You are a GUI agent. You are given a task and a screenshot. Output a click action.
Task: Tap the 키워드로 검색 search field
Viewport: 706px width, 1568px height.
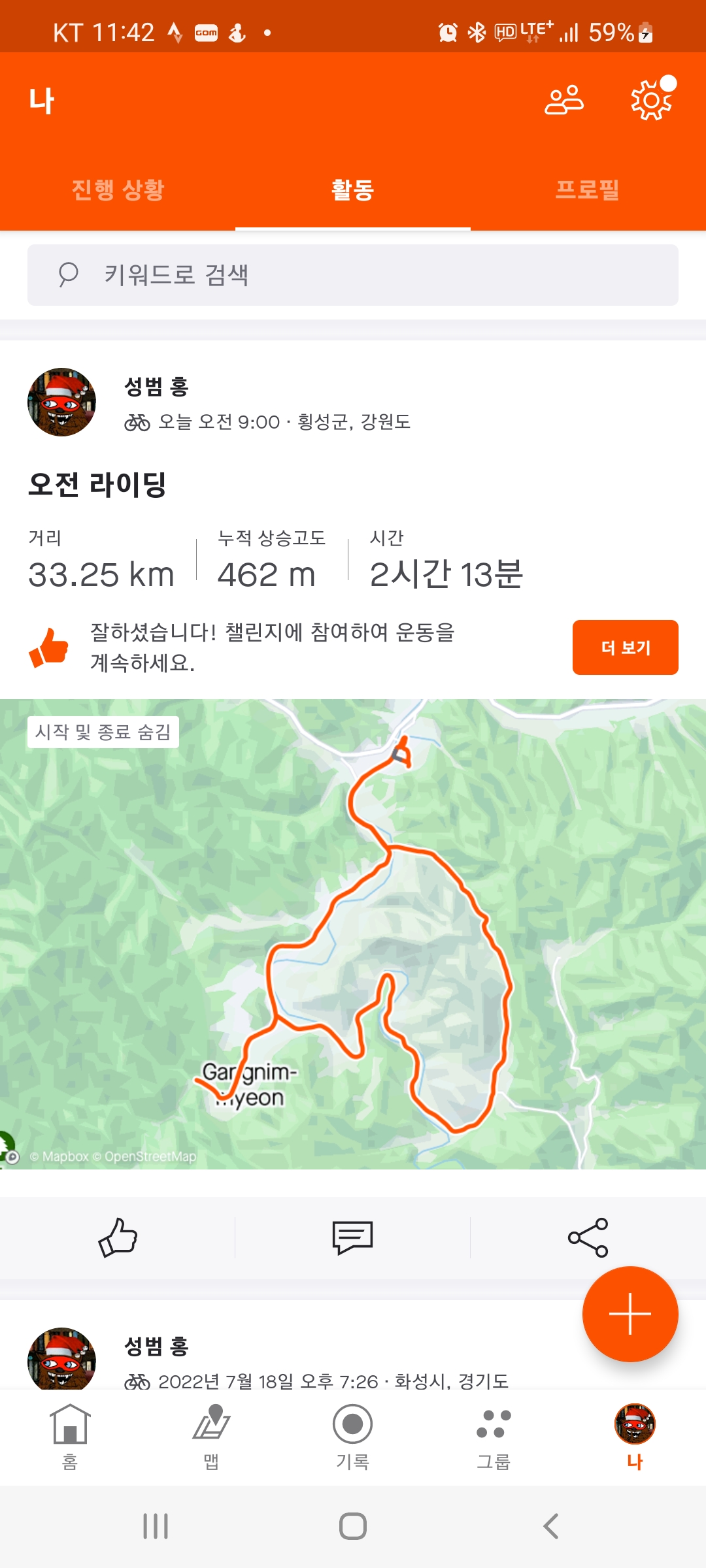(353, 275)
